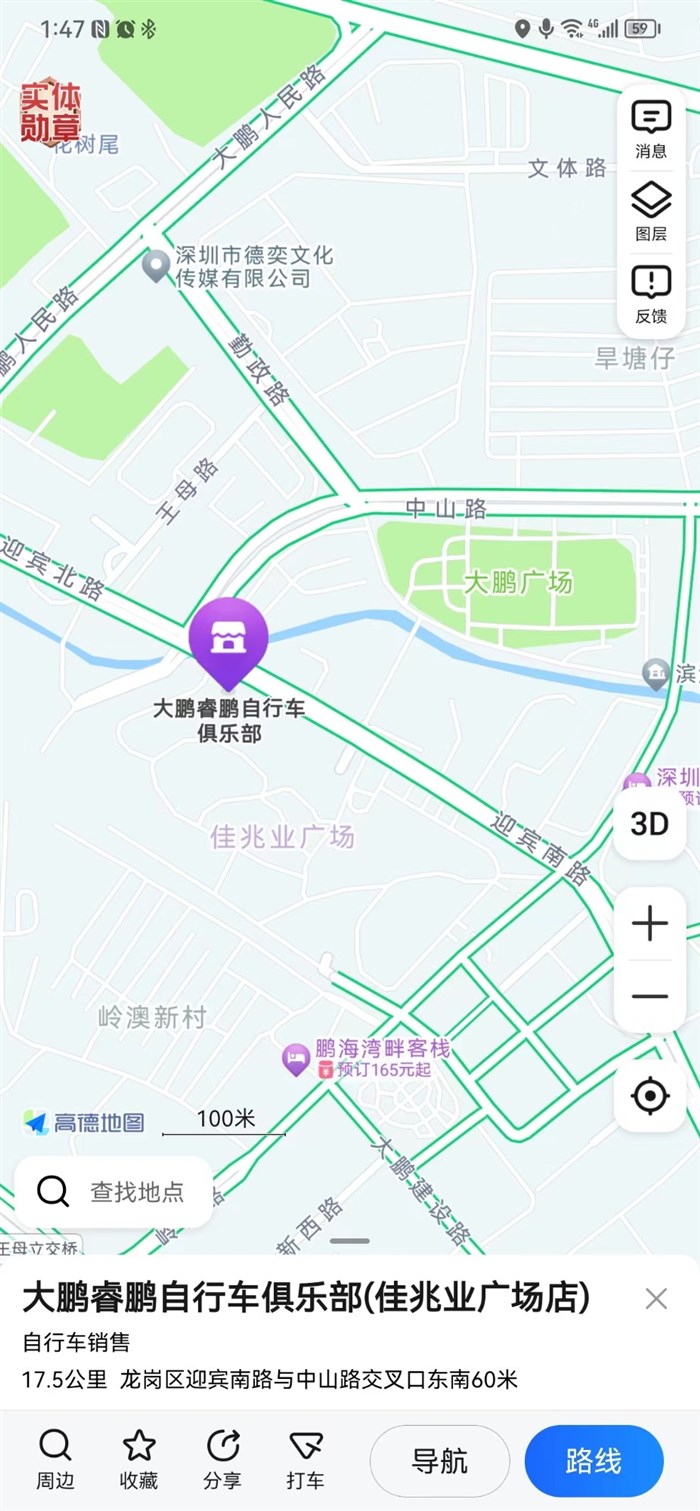700x1511 pixels.
Task: Tap the 深圳市德奕文化传媒有限公司 map pin
Action: (x=156, y=266)
